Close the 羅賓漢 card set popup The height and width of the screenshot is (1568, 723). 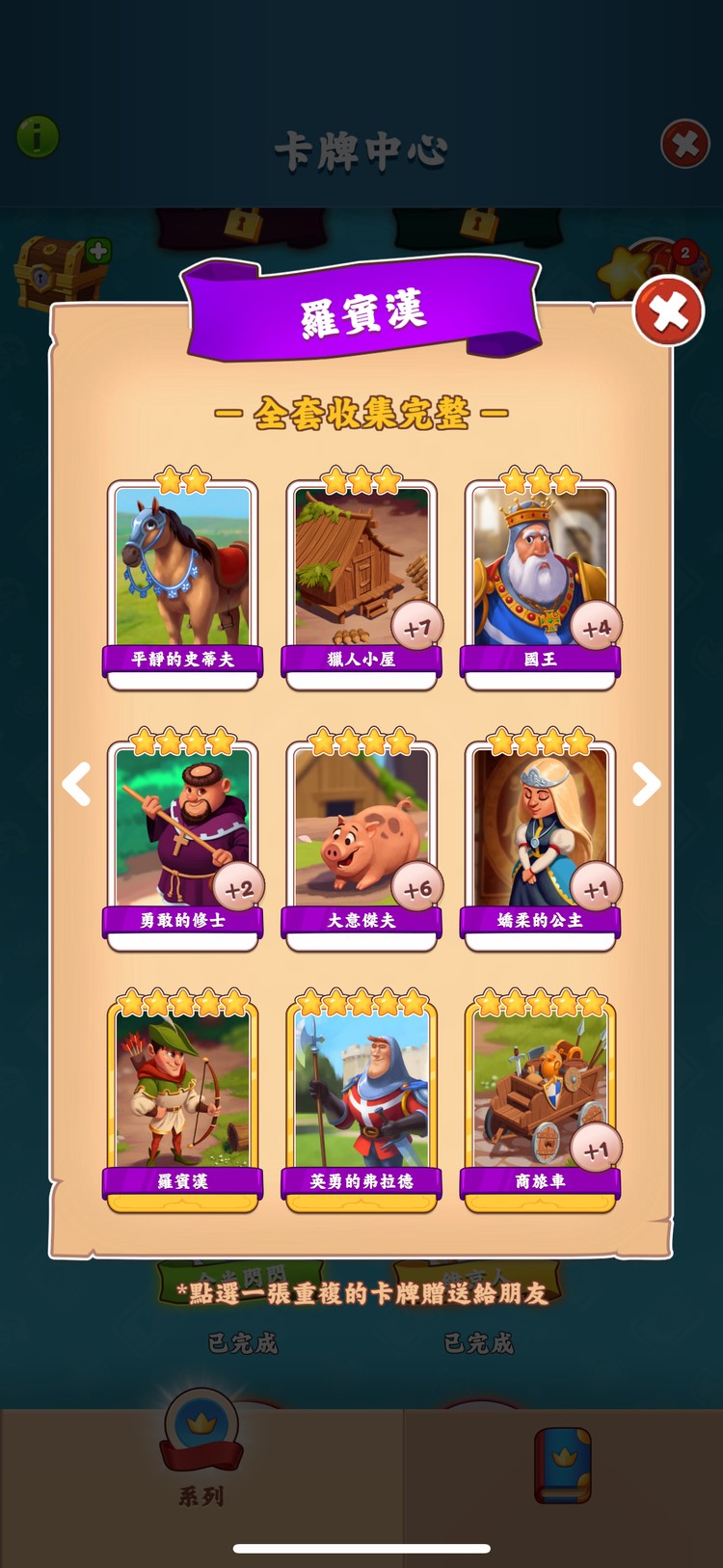click(668, 311)
